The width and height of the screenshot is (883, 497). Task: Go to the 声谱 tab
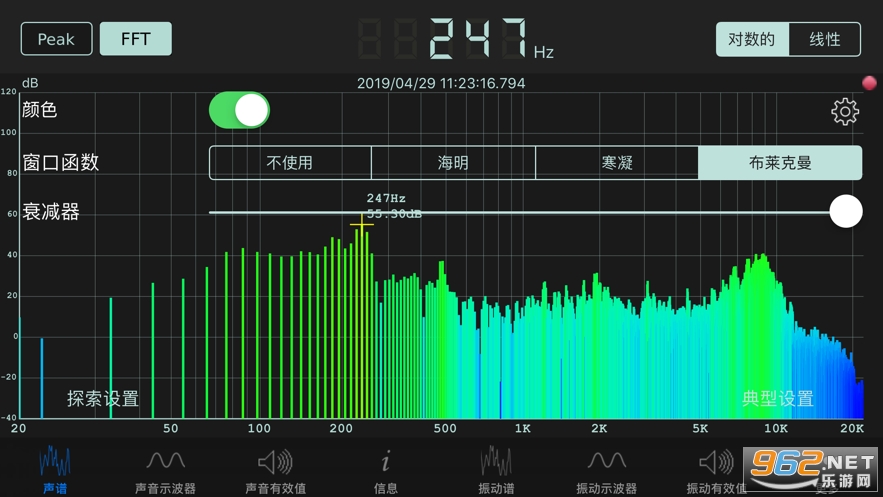click(55, 468)
